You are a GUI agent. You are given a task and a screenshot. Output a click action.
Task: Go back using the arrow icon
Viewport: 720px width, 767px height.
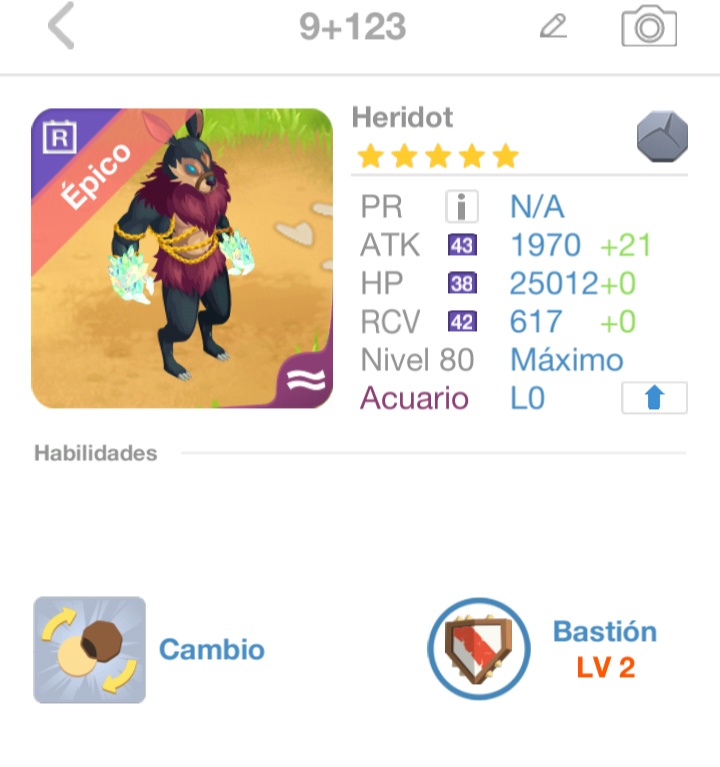[x=62, y=27]
